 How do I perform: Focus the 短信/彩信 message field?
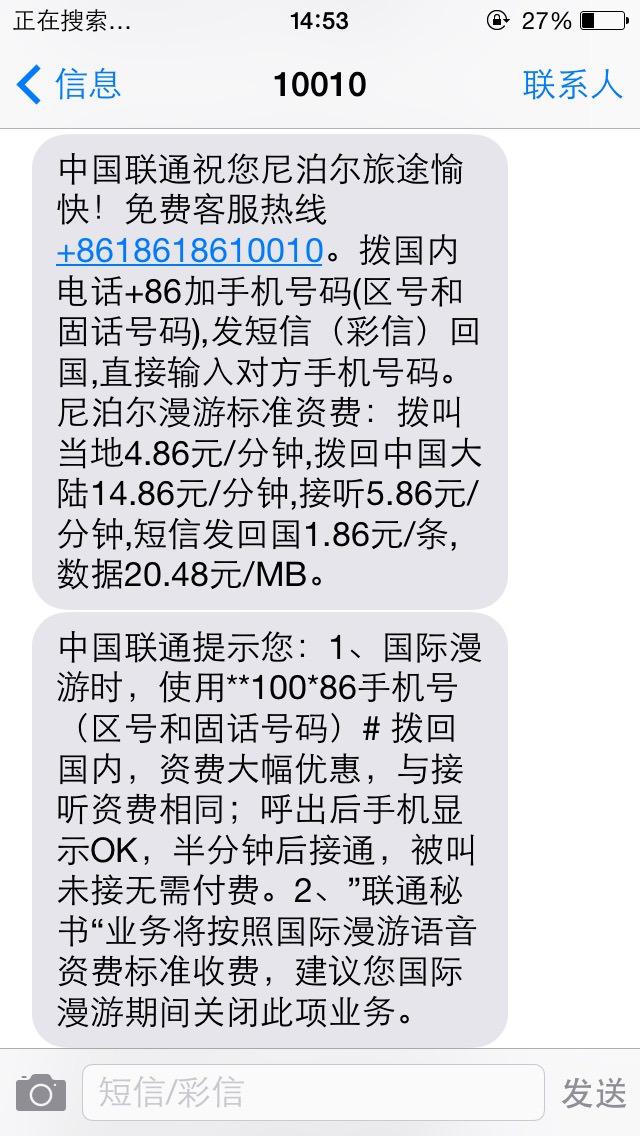coord(312,1092)
